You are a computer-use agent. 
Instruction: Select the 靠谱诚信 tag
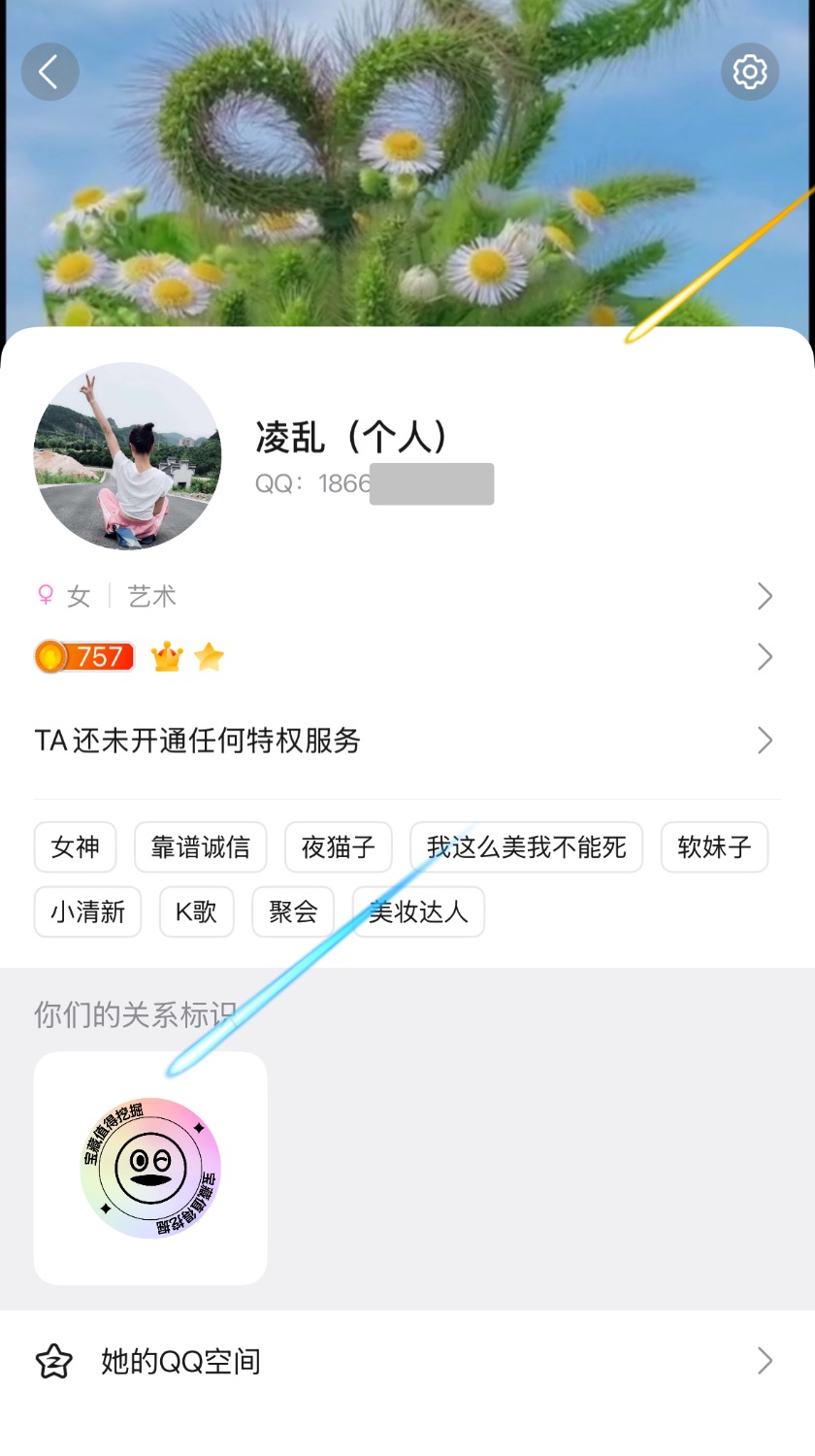click(x=200, y=847)
